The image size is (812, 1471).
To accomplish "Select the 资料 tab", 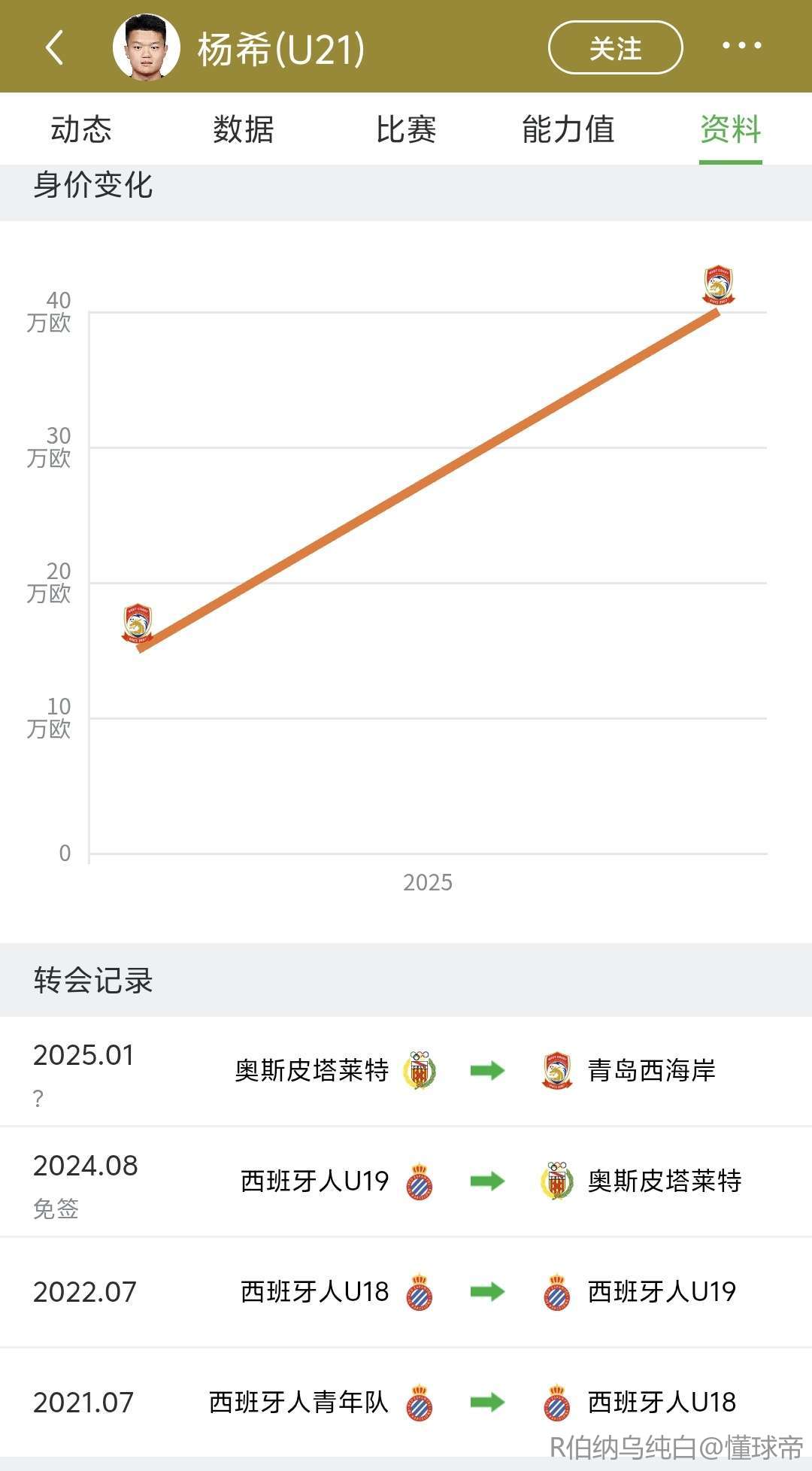I will (730, 129).
